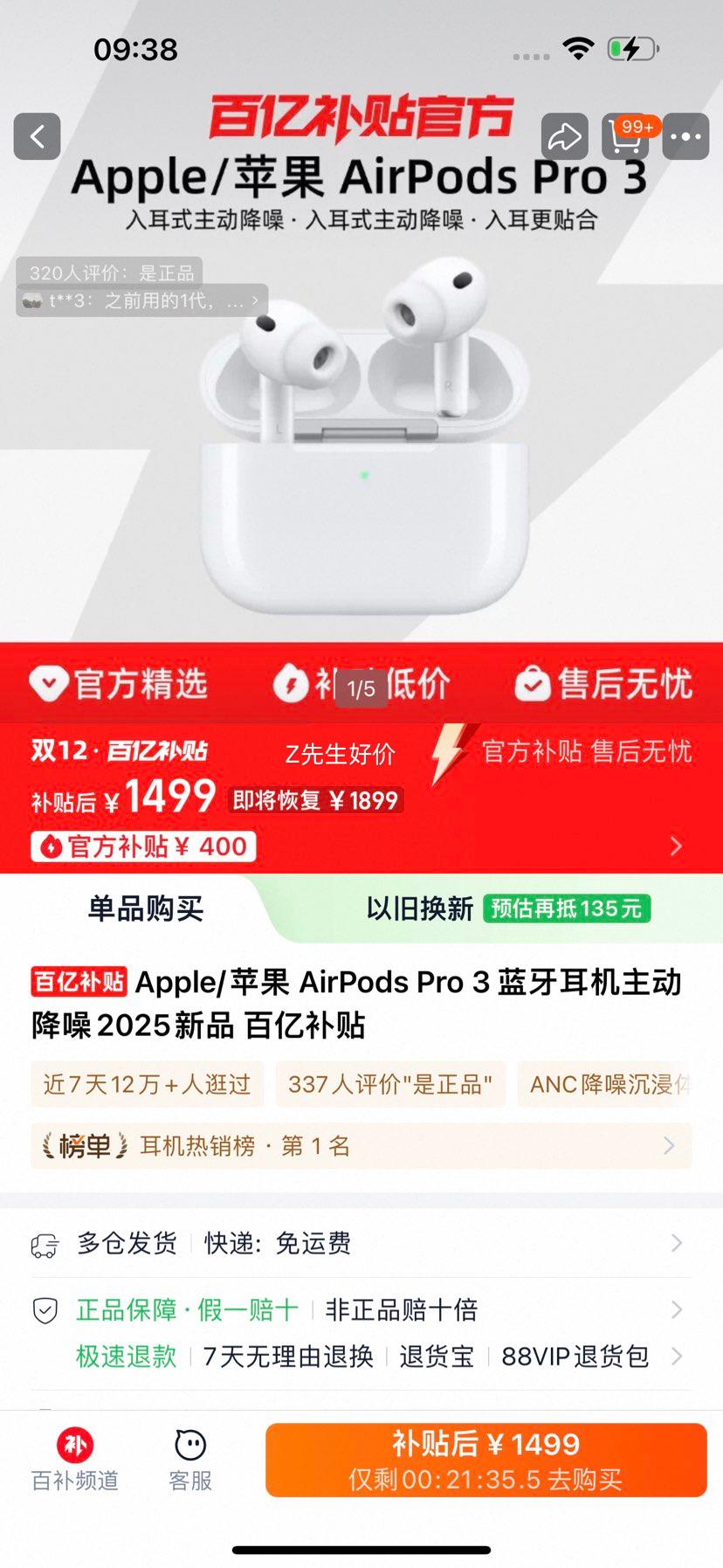Open the 337人评价"是正品" reviews link
The height and width of the screenshot is (1568, 723).
coord(390,1084)
